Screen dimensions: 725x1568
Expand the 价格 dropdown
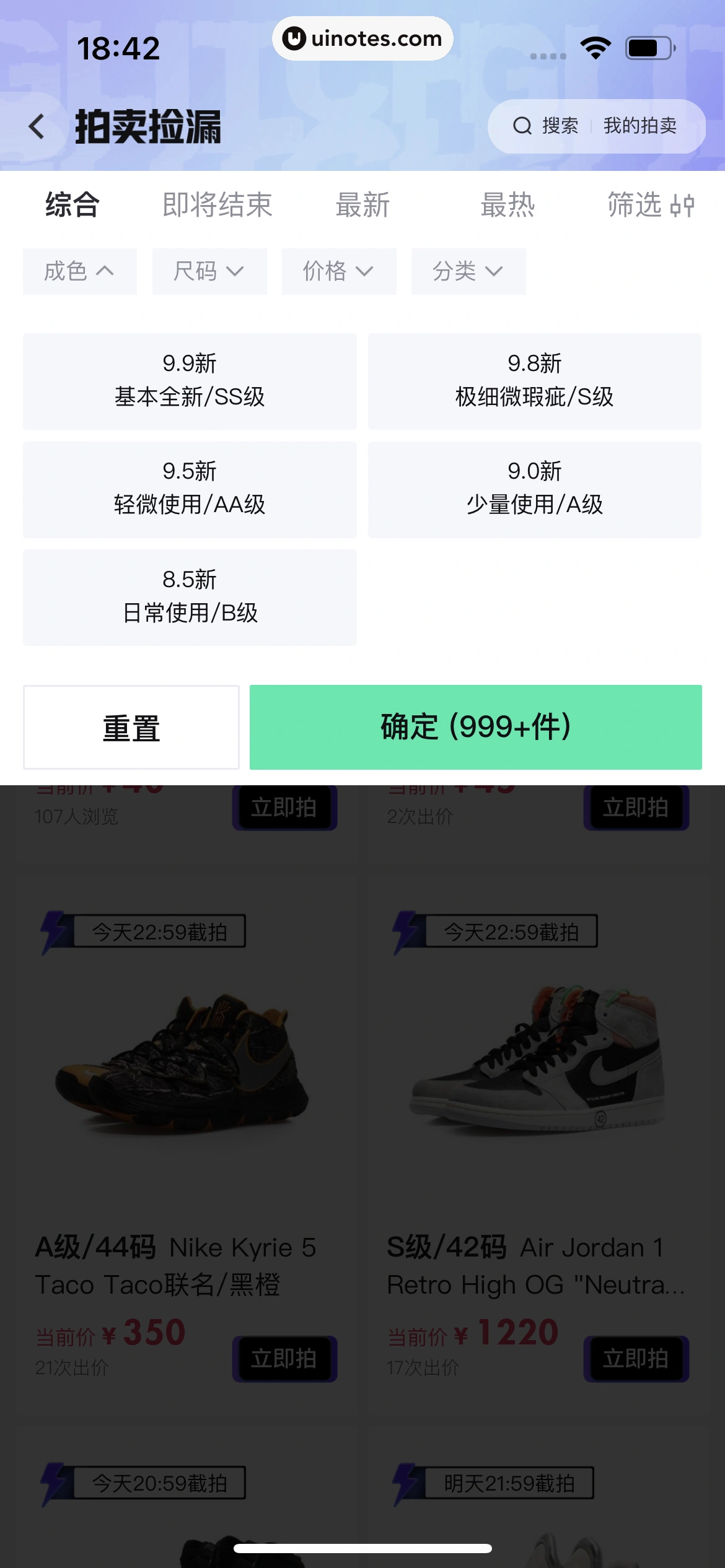click(x=339, y=271)
